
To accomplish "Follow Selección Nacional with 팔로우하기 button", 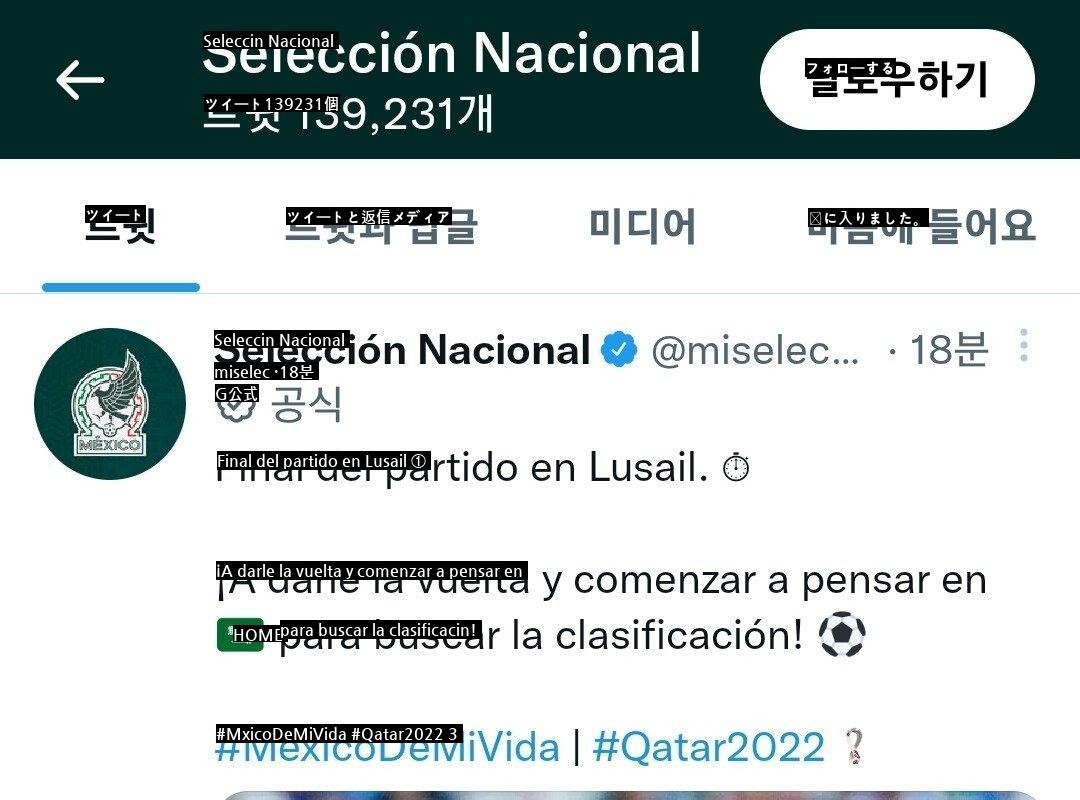I will coord(897,80).
